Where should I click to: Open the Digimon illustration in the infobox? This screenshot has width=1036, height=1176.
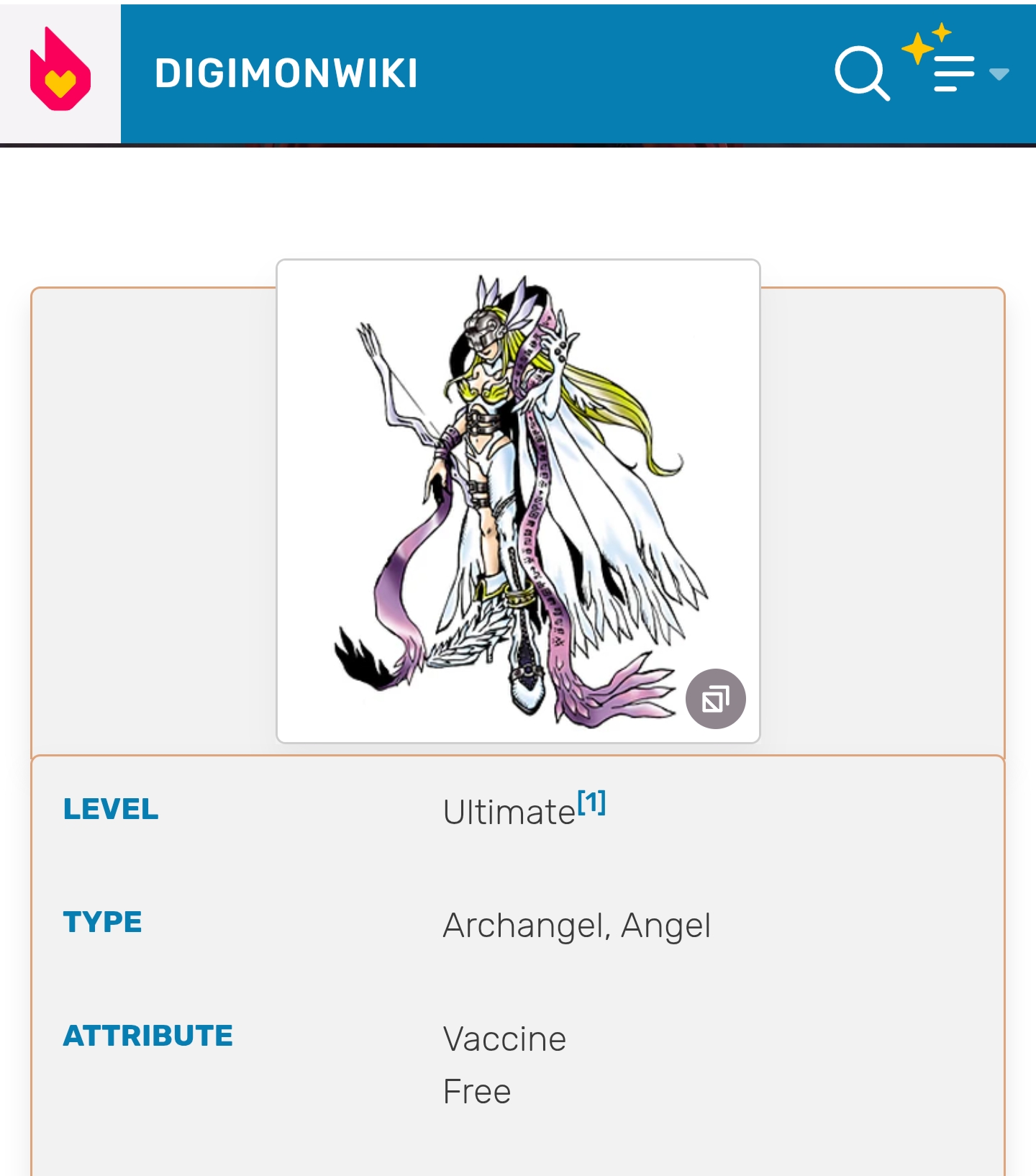coord(517,500)
